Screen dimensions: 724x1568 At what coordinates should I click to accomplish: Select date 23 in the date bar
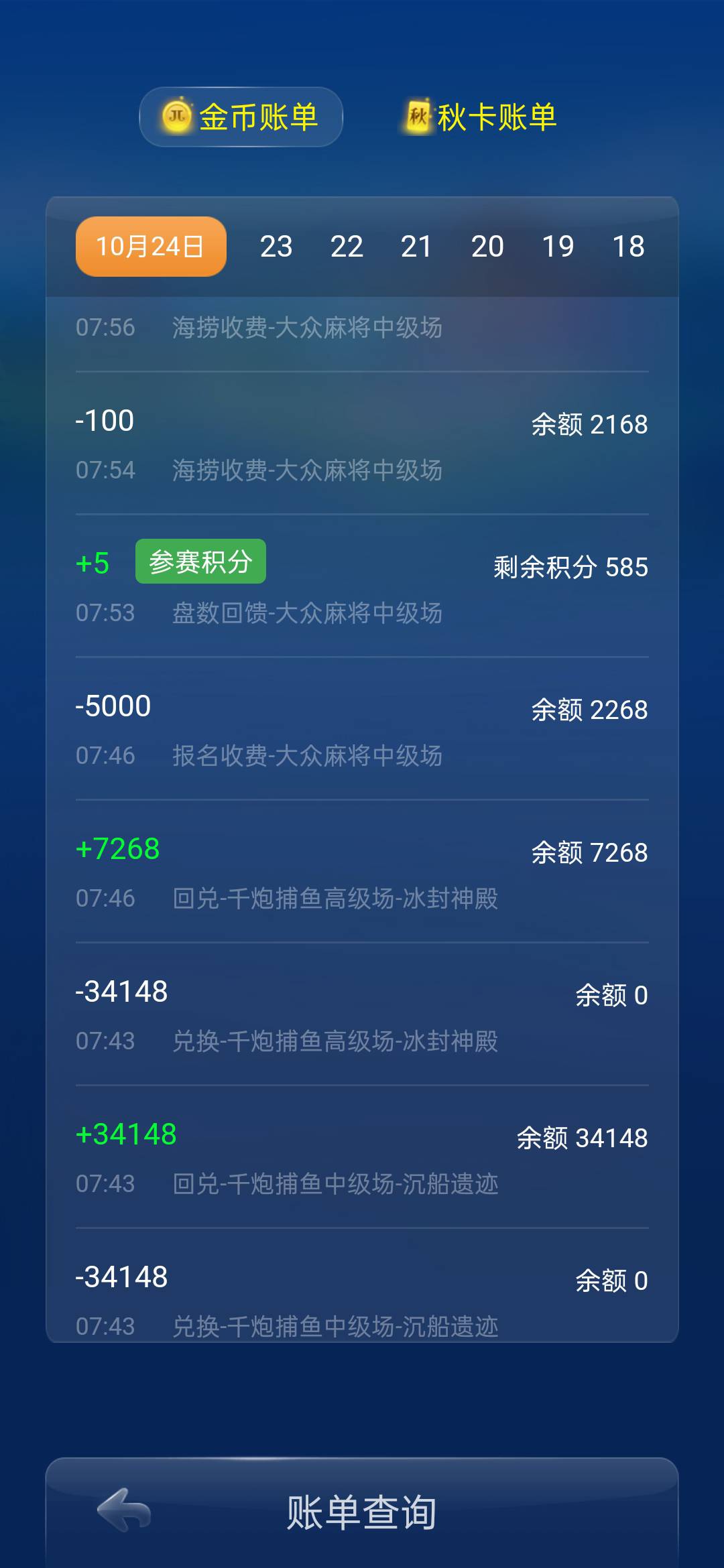coord(277,247)
